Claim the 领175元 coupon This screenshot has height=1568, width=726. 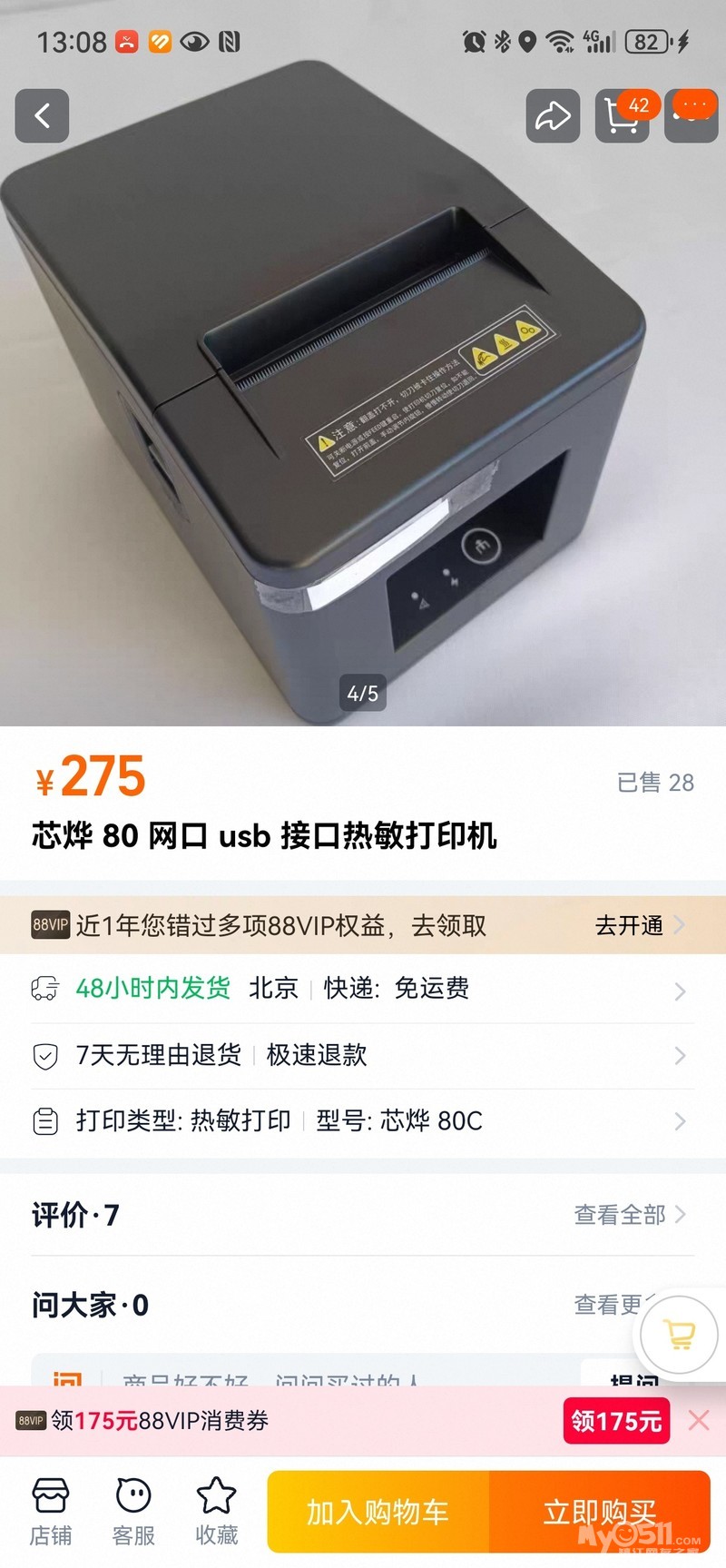click(616, 1421)
